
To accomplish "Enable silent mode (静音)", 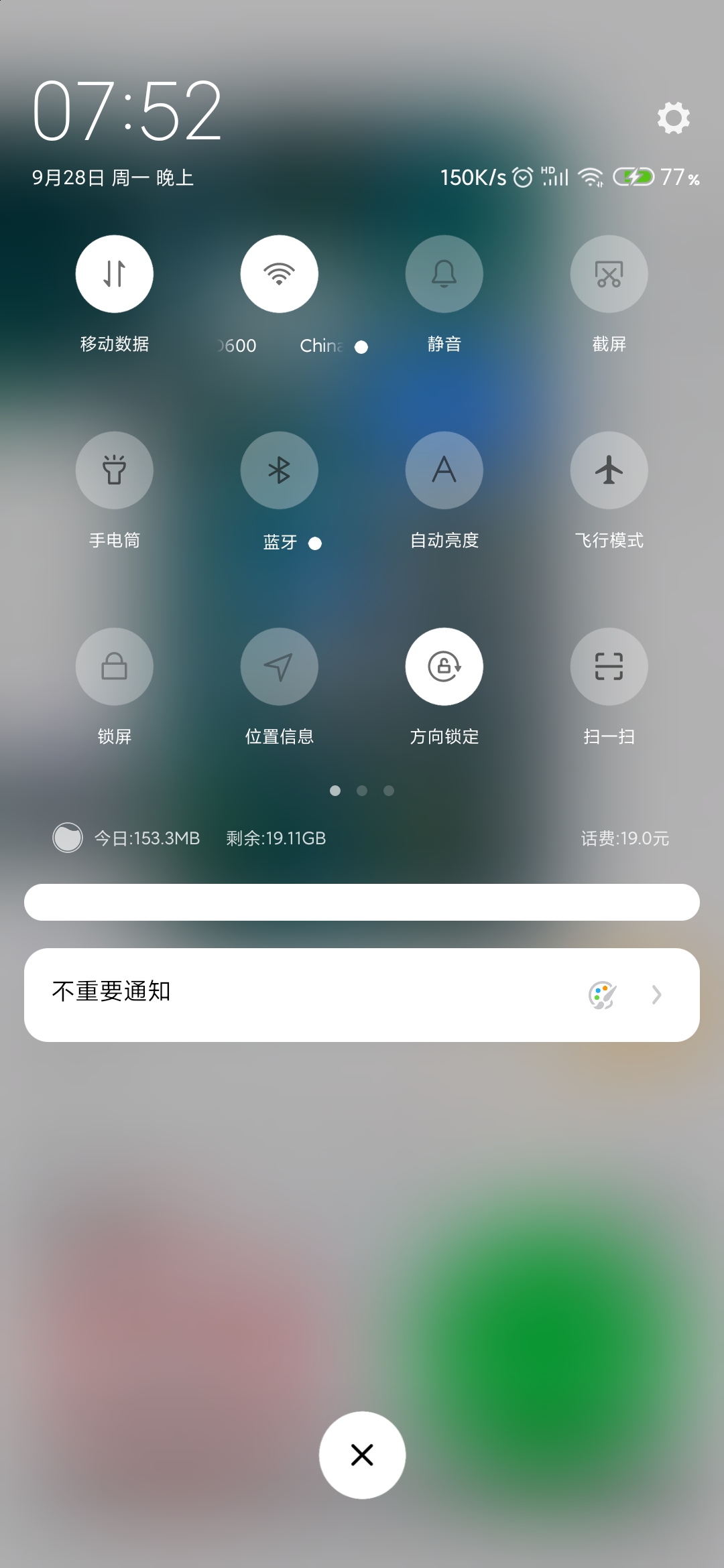I will [444, 274].
